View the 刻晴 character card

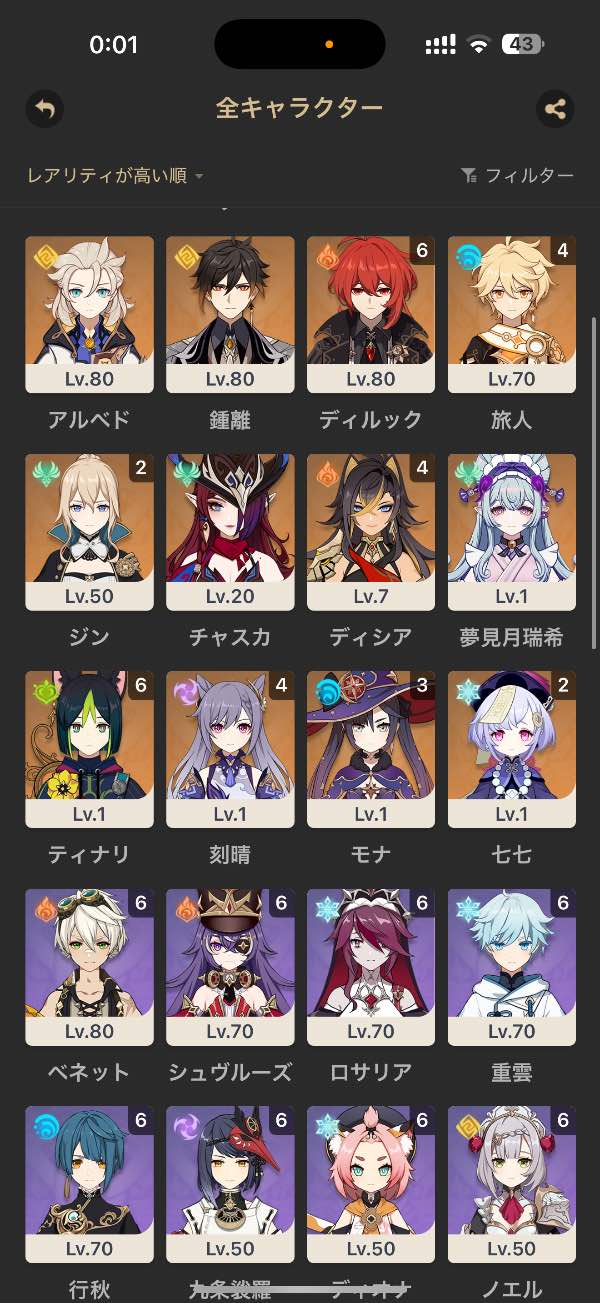coord(230,748)
